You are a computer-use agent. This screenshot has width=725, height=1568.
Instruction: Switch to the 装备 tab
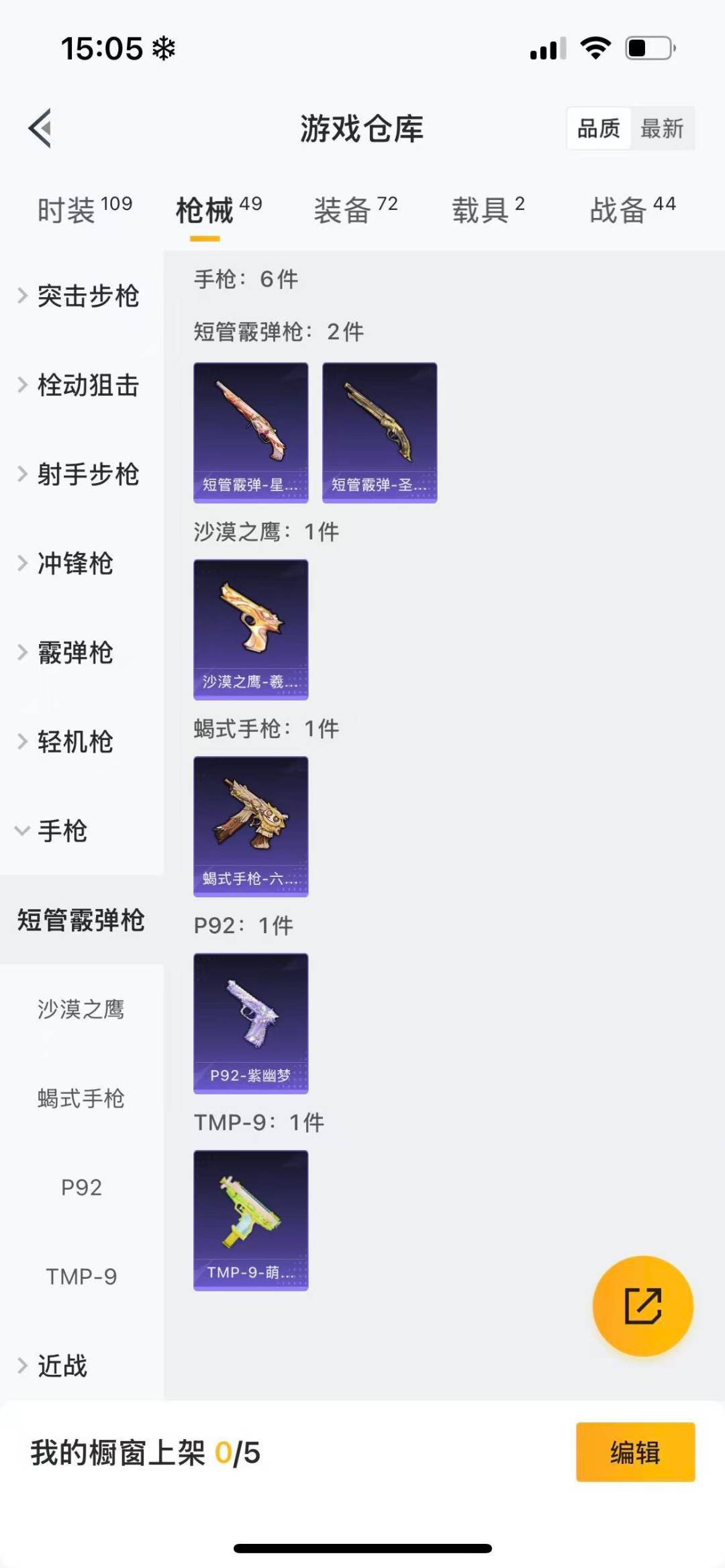pyautogui.click(x=356, y=210)
